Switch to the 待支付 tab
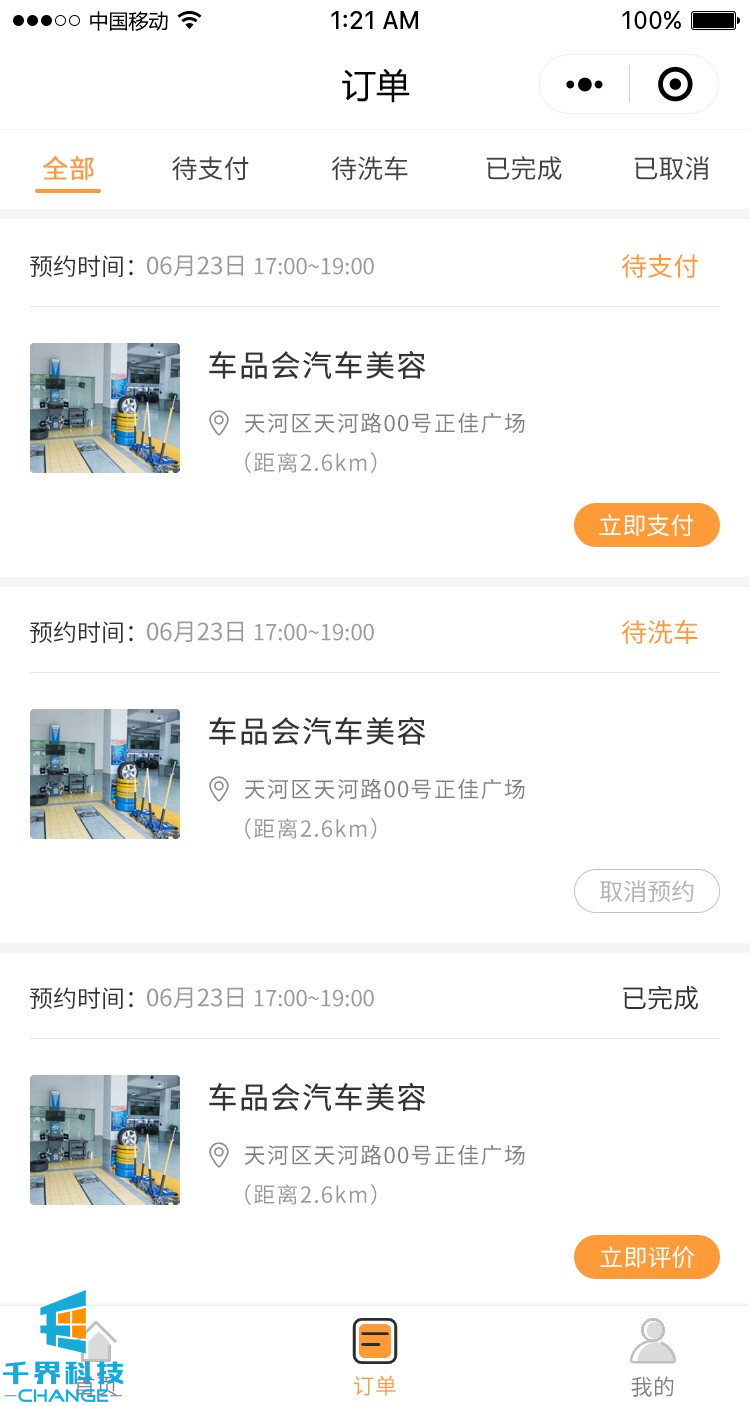This screenshot has height=1406, width=750. pos(210,169)
